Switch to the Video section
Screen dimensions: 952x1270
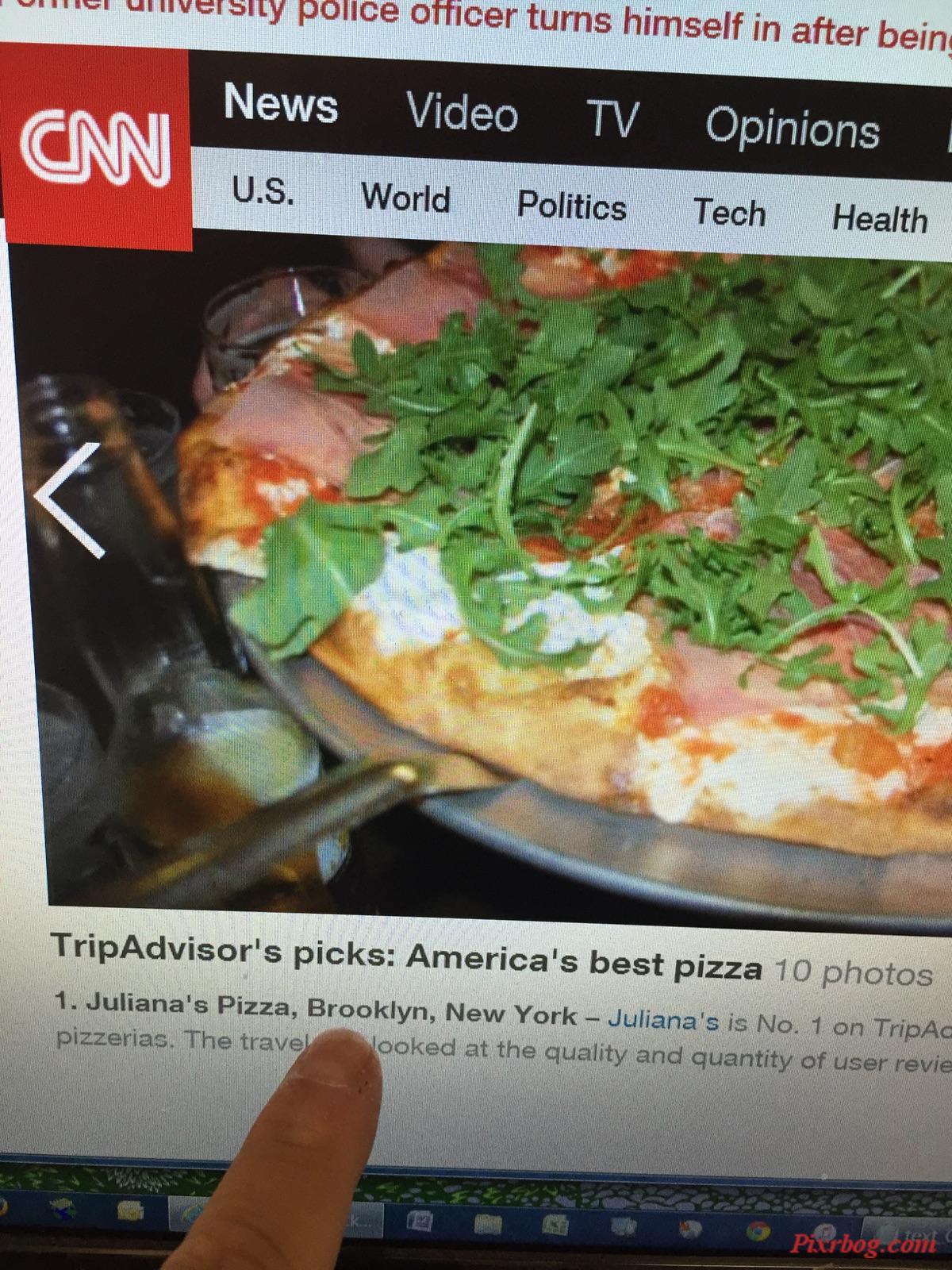click(x=462, y=113)
